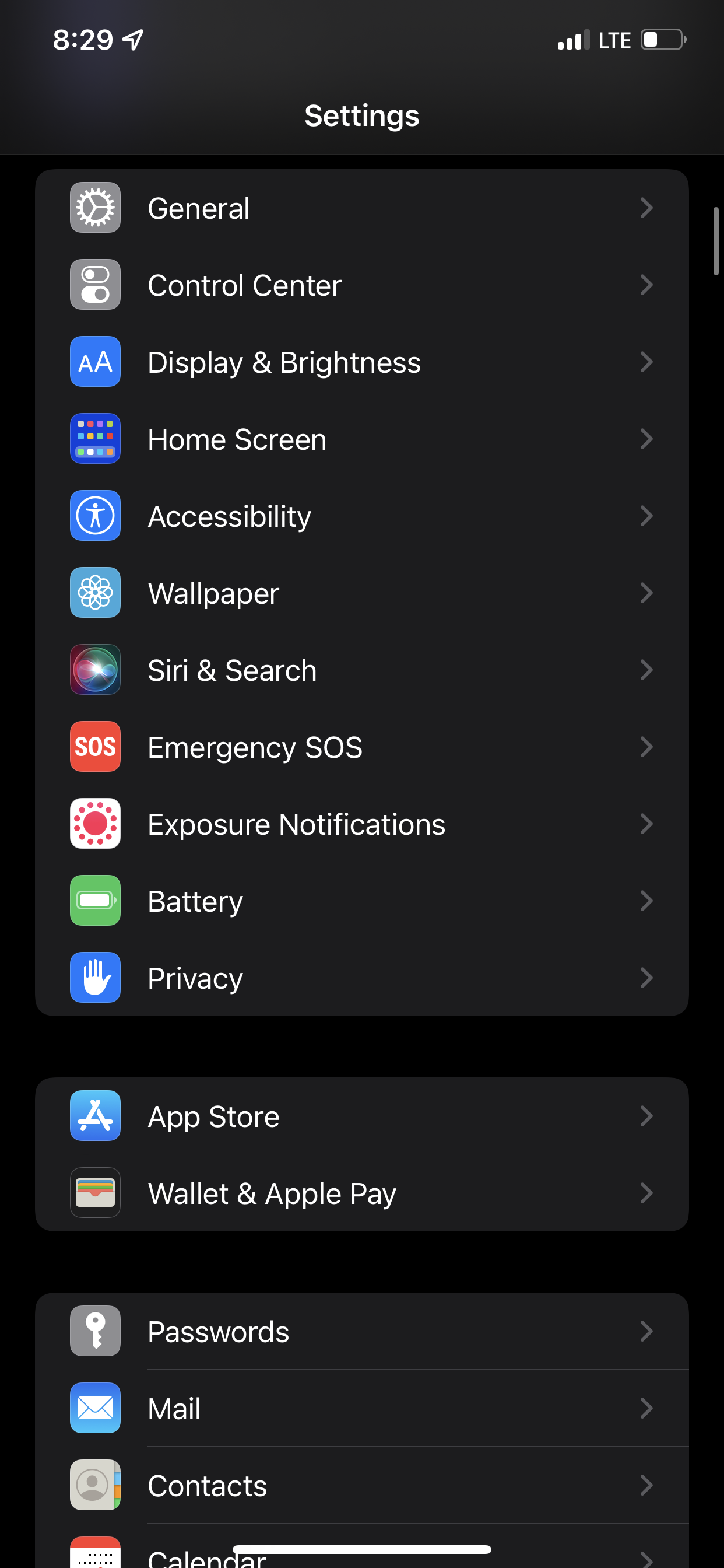Image resolution: width=724 pixels, height=1568 pixels.
Task: Tap the Wallpaper flower icon
Action: (x=95, y=593)
